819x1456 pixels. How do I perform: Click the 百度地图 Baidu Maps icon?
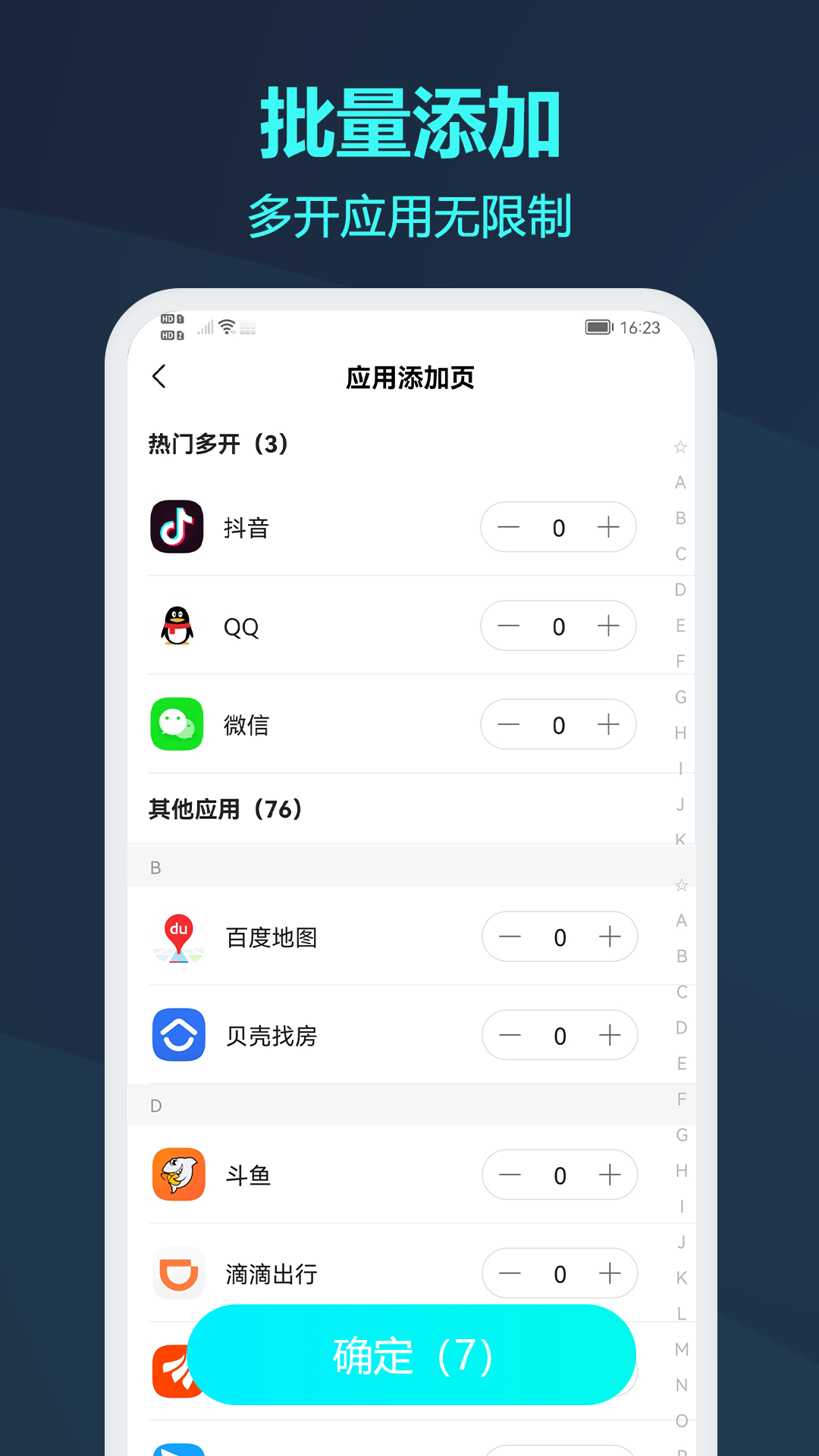click(179, 937)
